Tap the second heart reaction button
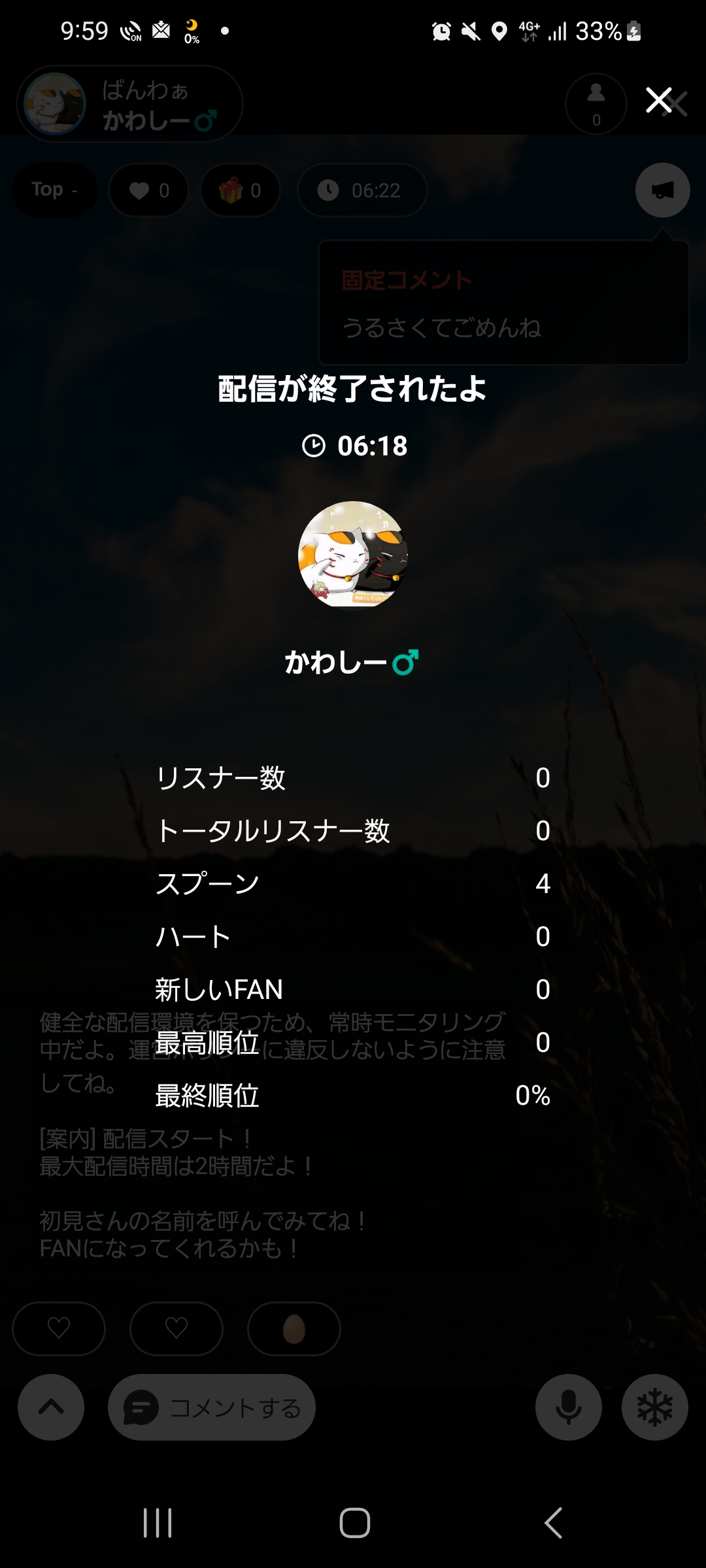 click(x=176, y=1328)
